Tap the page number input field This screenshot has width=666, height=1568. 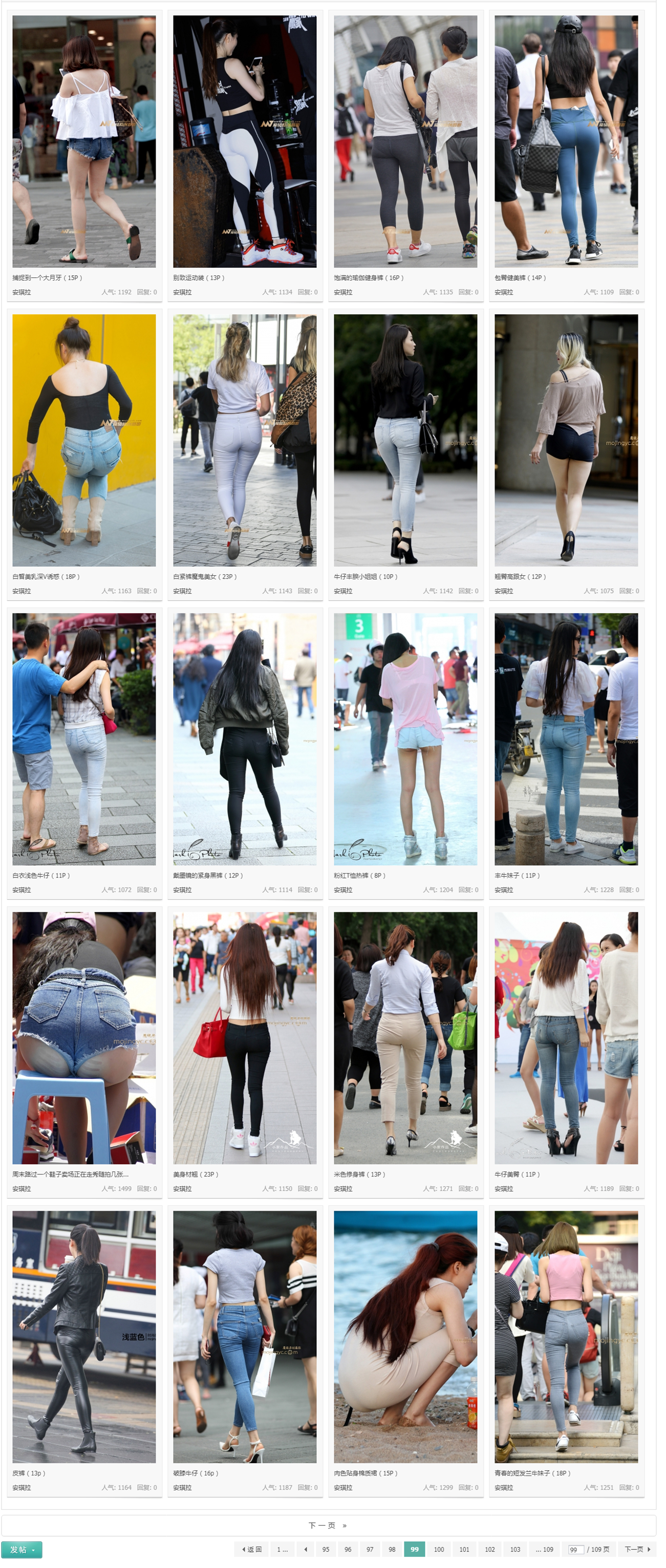point(575,1550)
